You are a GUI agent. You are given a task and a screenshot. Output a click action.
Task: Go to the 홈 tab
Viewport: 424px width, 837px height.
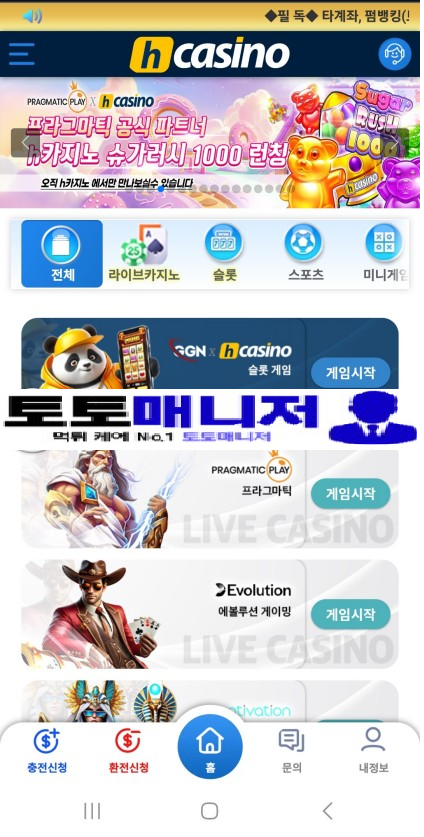pos(210,746)
